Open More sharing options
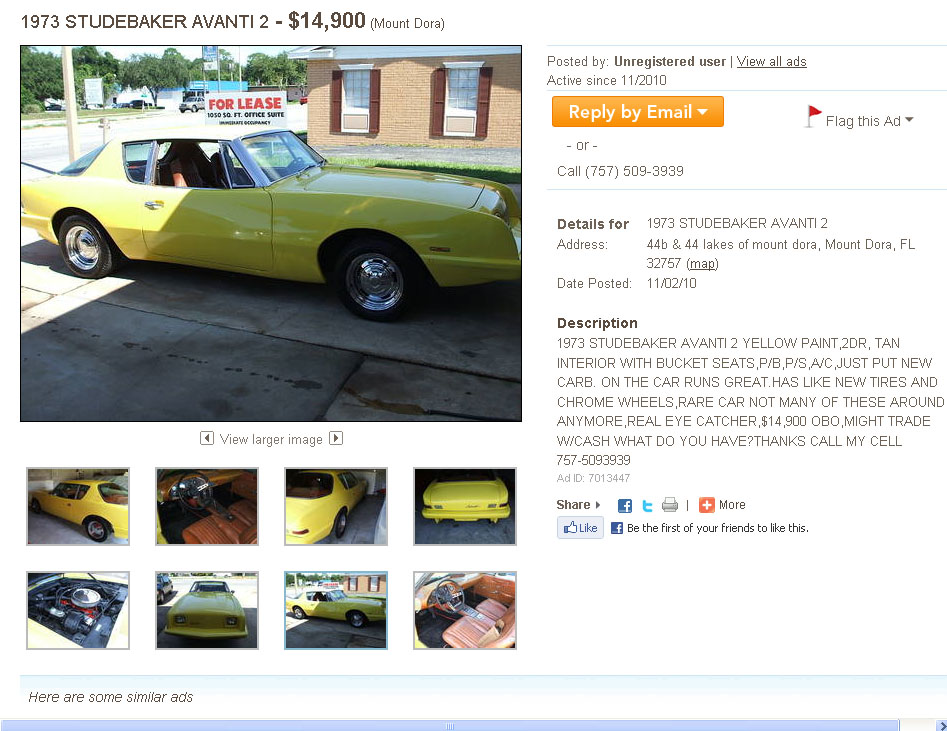Viewport: 947px width, 731px height. (722, 505)
